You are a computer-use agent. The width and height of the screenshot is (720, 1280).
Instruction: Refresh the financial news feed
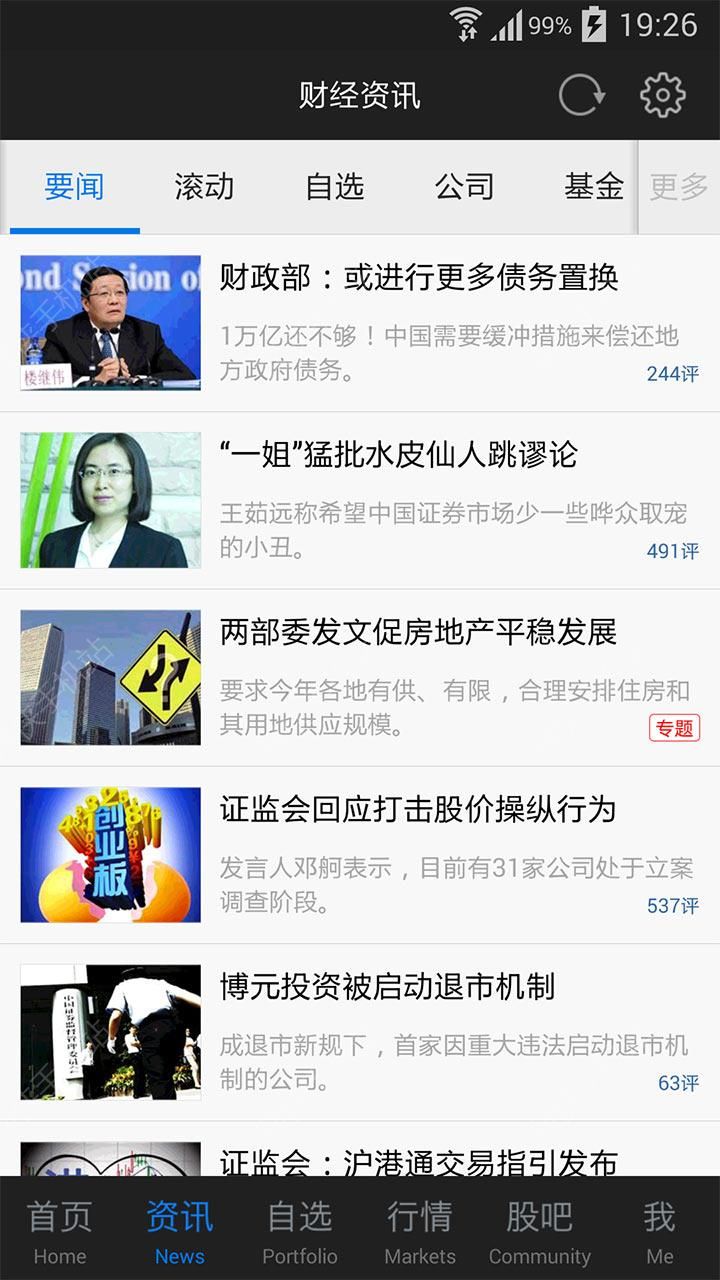click(x=581, y=96)
